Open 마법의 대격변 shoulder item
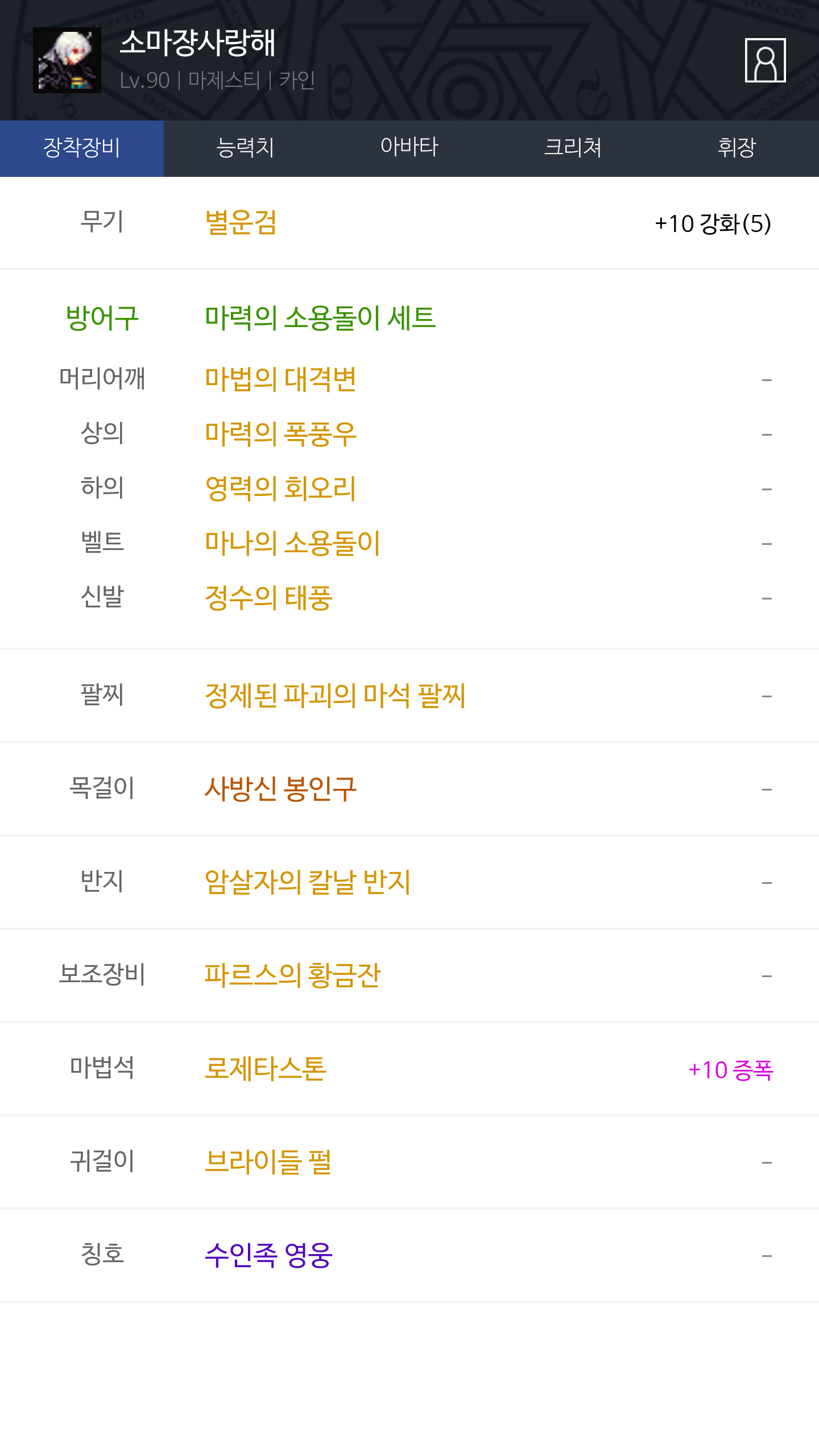Image resolution: width=819 pixels, height=1456 pixels. tap(280, 379)
